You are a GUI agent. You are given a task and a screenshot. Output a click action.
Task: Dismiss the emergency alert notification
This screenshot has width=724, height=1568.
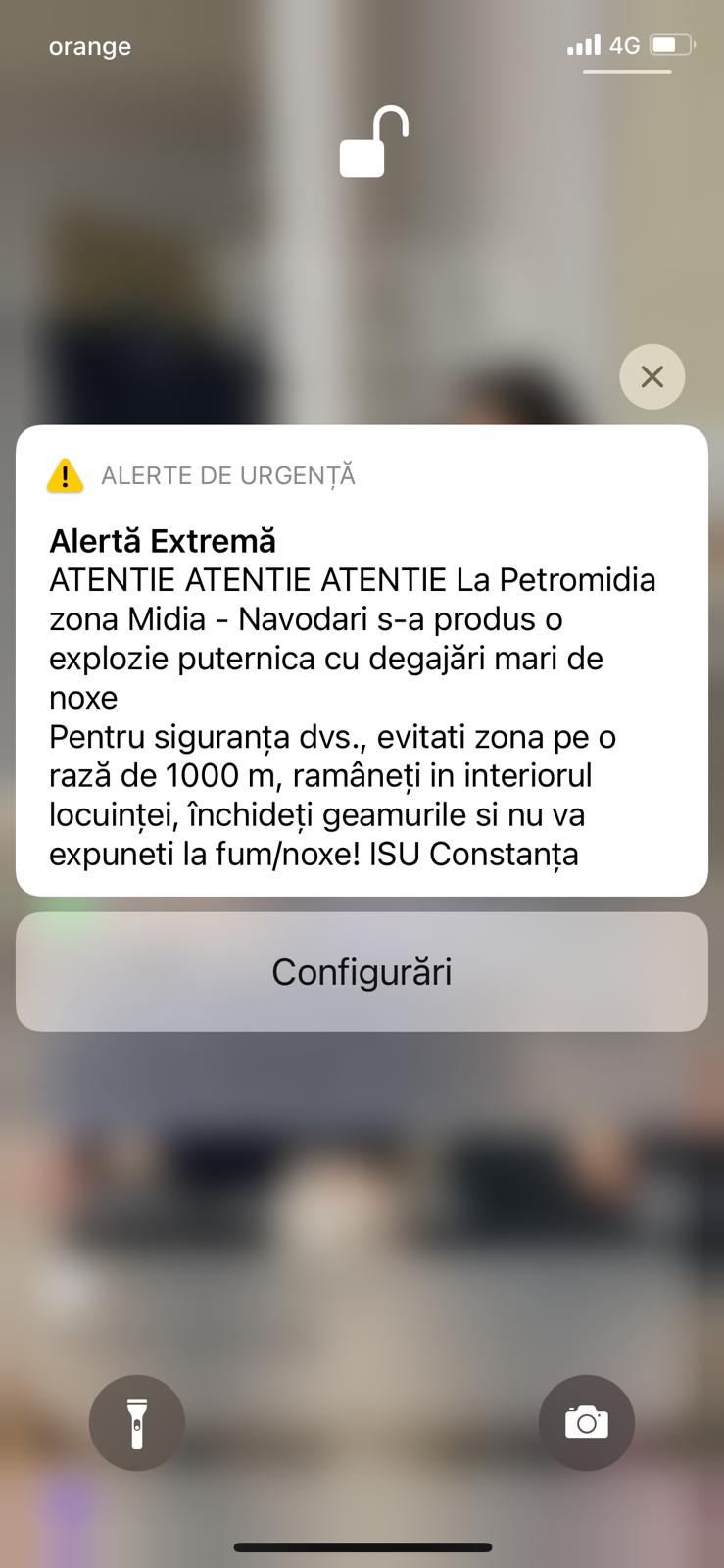(652, 376)
